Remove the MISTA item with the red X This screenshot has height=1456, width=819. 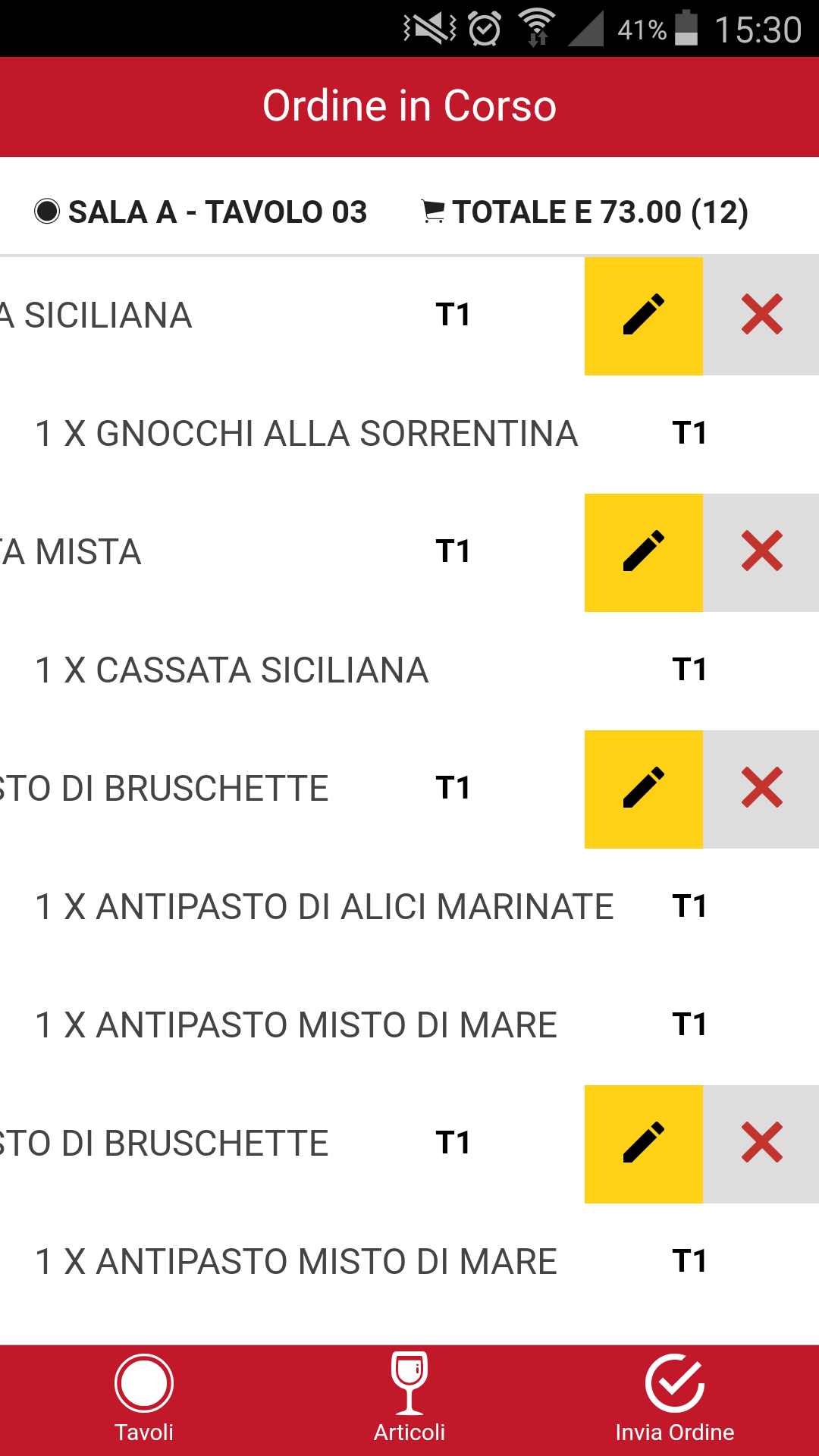pyautogui.click(x=761, y=552)
